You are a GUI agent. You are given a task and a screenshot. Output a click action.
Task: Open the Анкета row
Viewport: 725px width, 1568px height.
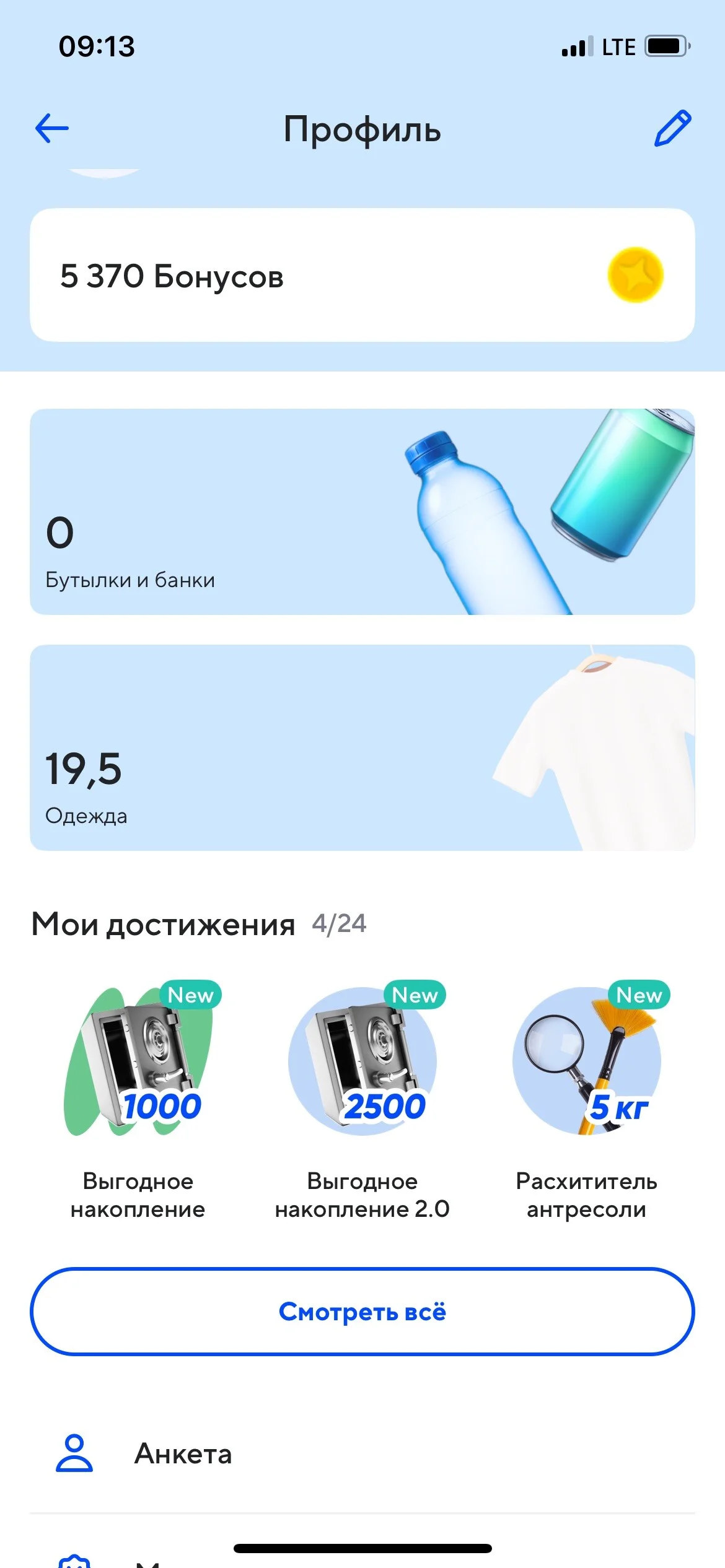tap(362, 1453)
